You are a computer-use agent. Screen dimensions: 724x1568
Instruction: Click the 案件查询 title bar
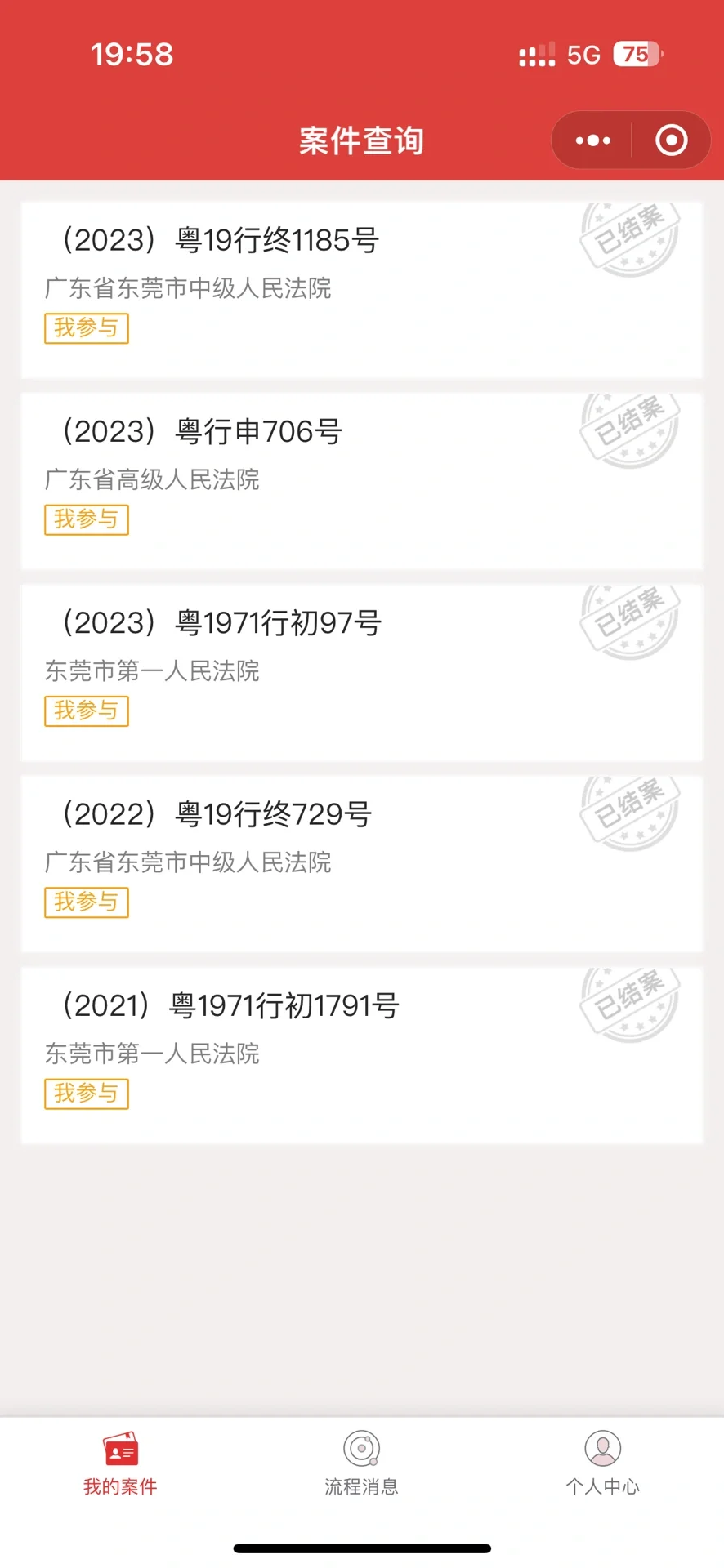coord(362,140)
